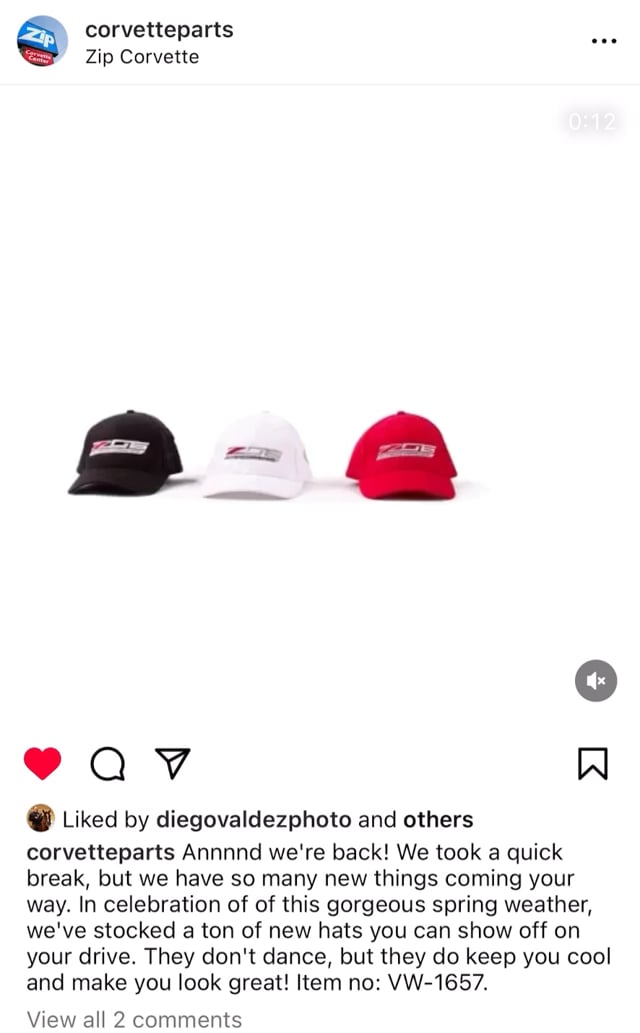
Task: Open comments with the speech bubble icon
Action: 108,764
